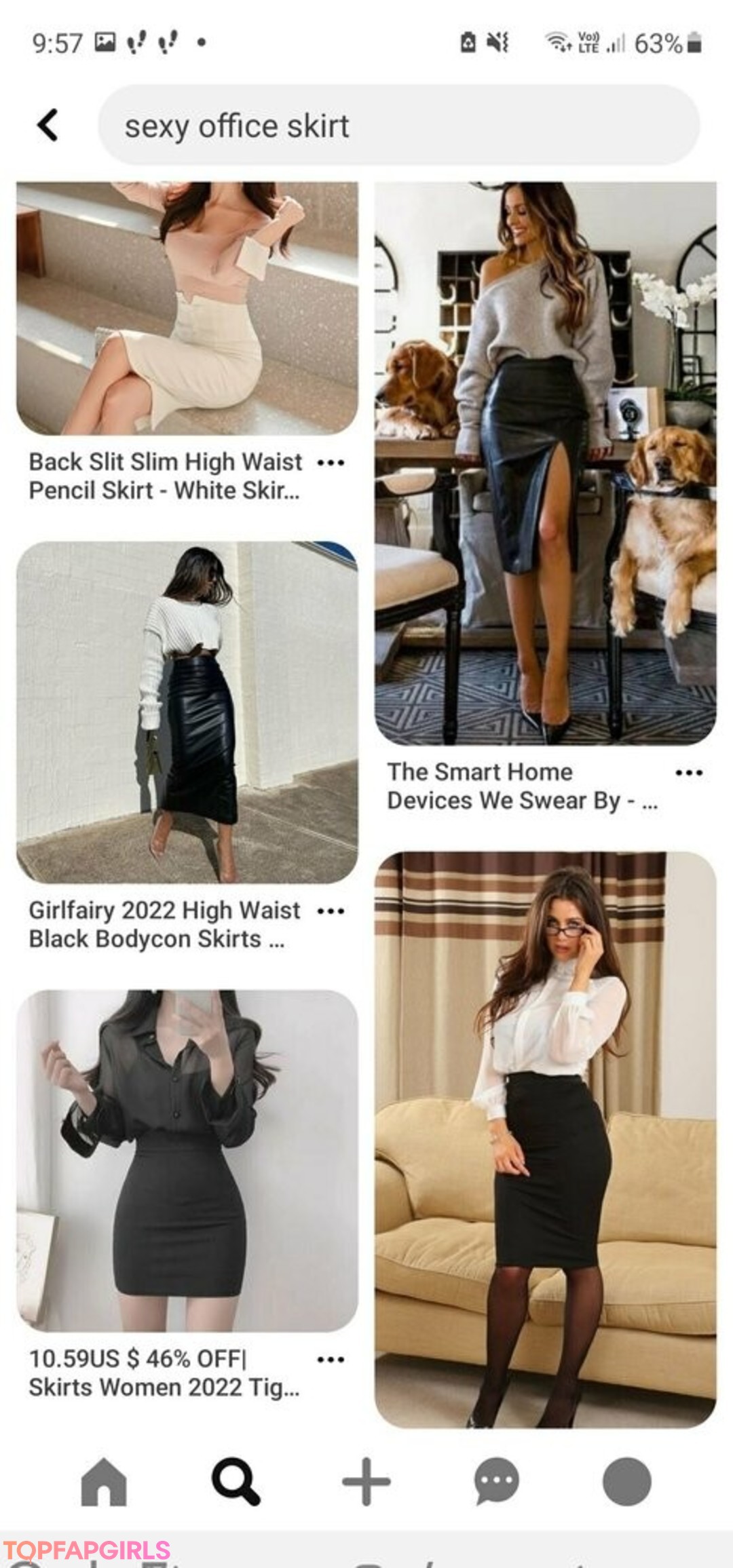
Task: Open the messages tab
Action: pyautogui.click(x=496, y=1481)
